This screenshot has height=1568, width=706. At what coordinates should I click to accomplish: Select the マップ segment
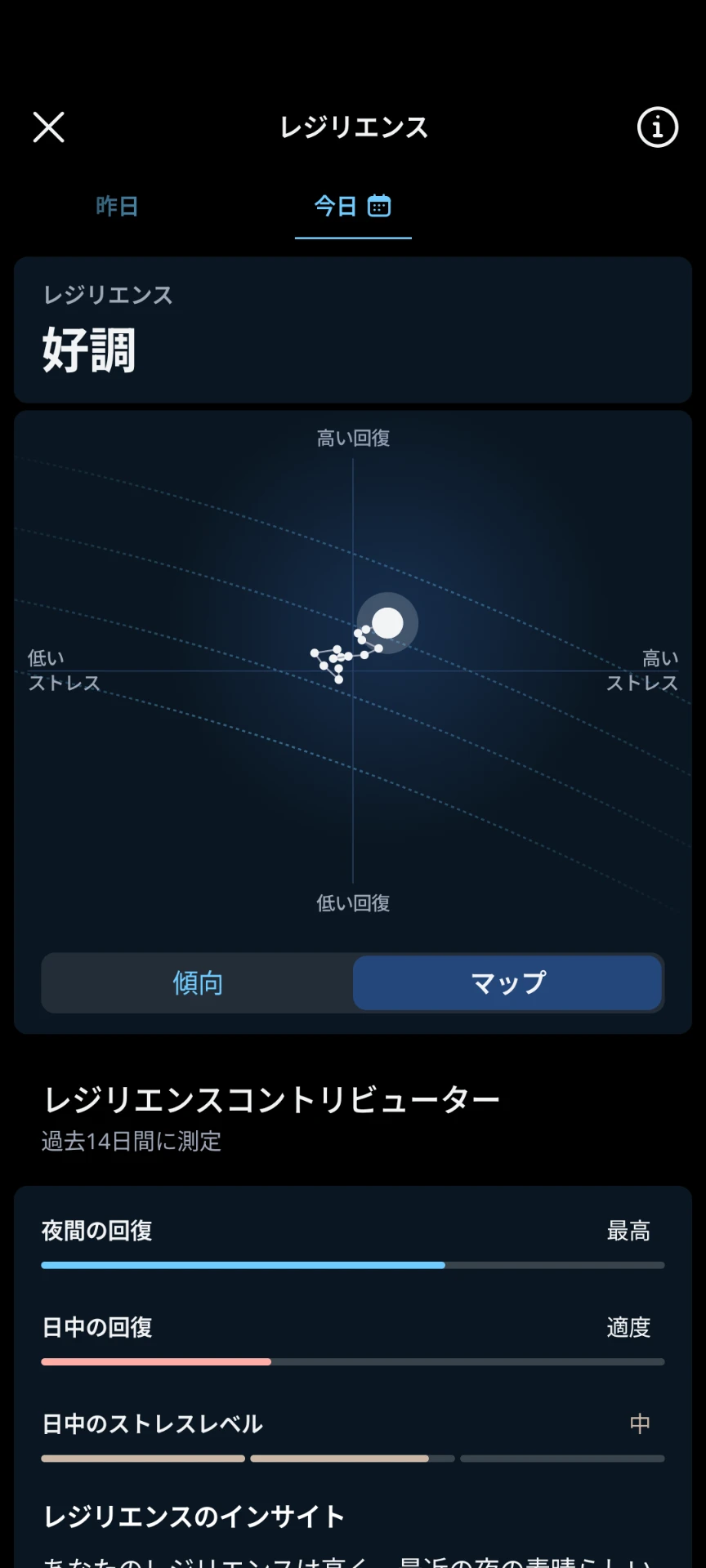507,982
